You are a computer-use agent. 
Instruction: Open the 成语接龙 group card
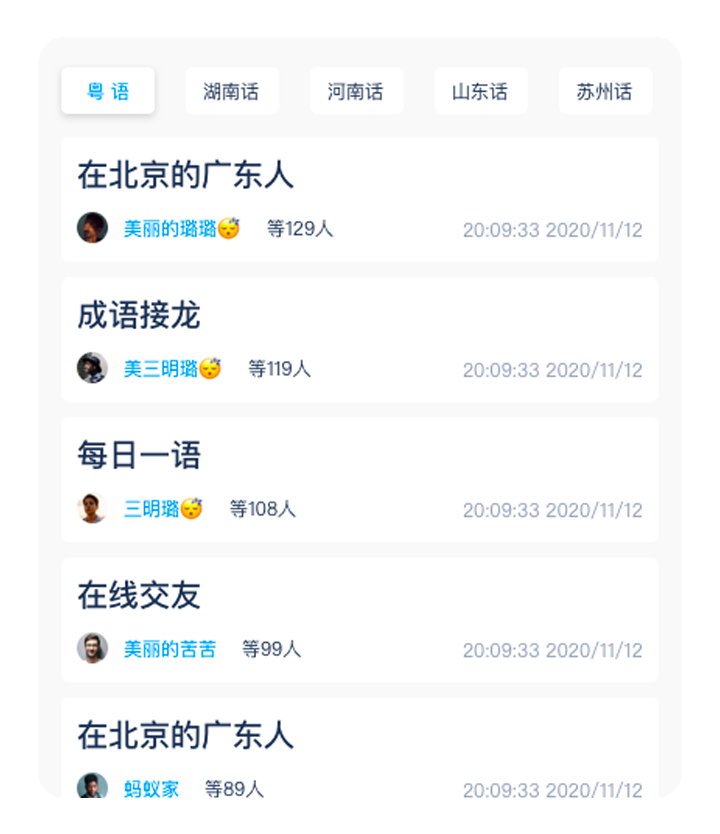tap(359, 339)
